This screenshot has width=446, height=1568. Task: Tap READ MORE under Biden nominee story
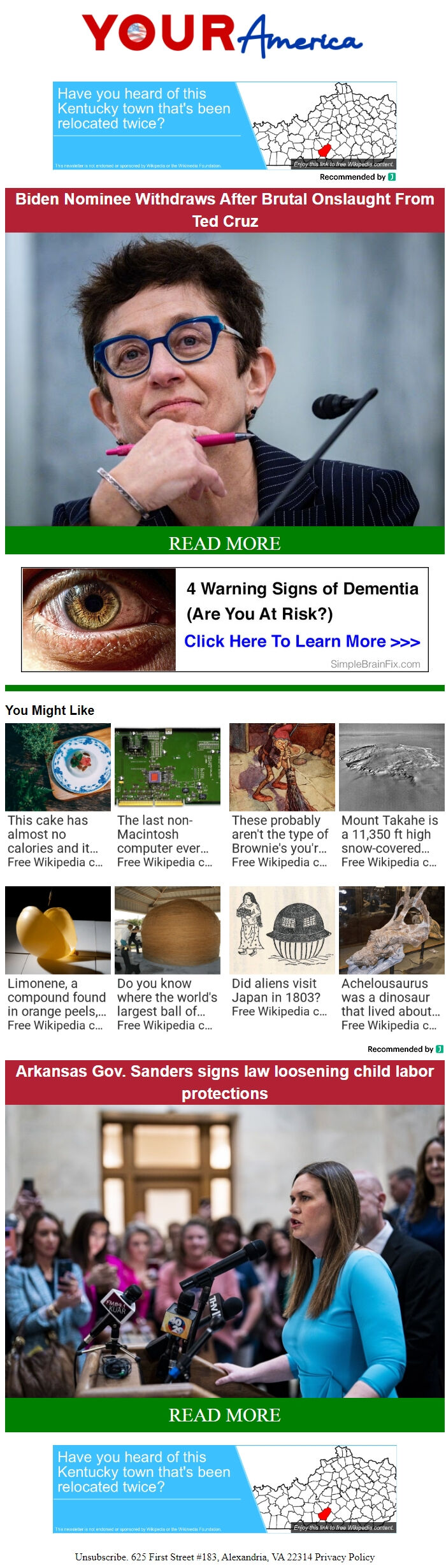[224, 543]
